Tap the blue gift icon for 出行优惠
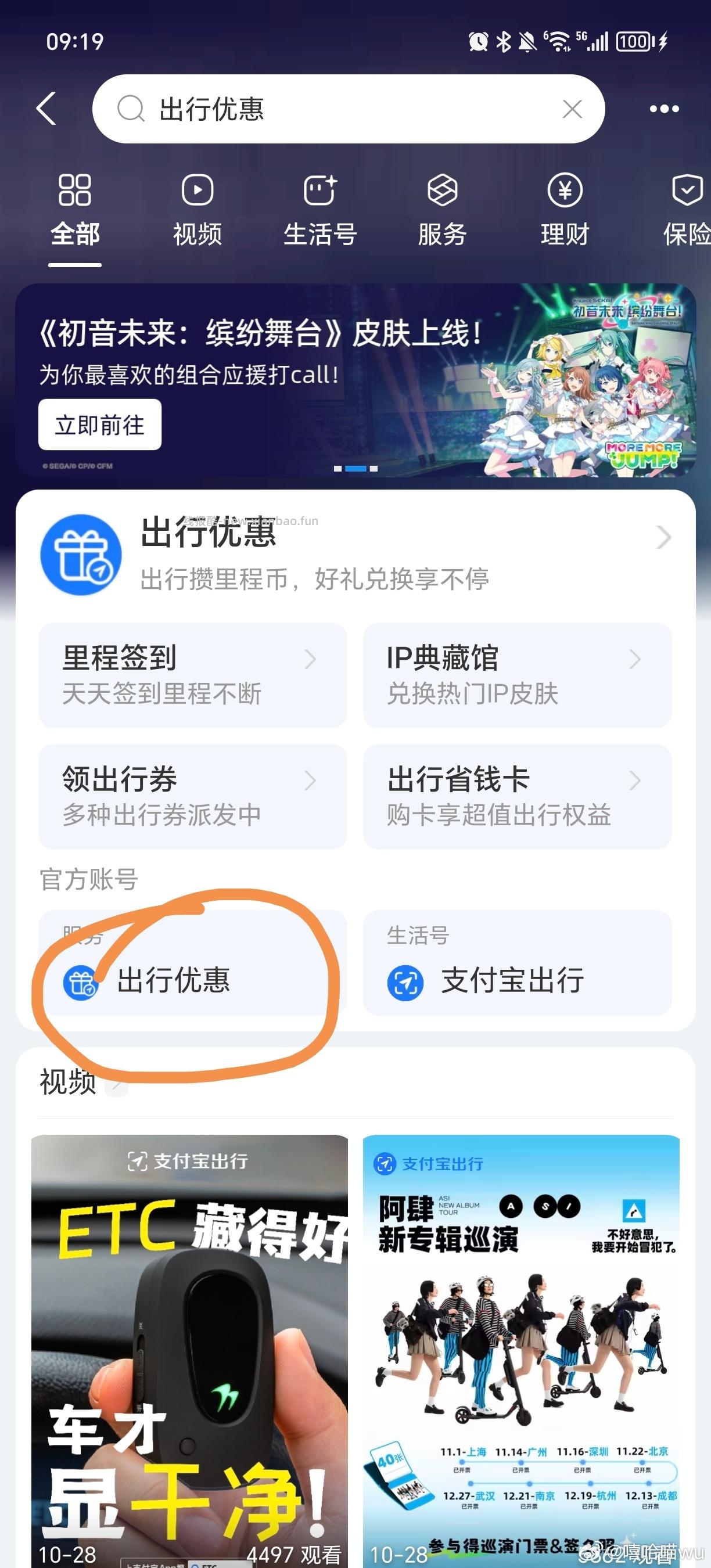 [81, 554]
